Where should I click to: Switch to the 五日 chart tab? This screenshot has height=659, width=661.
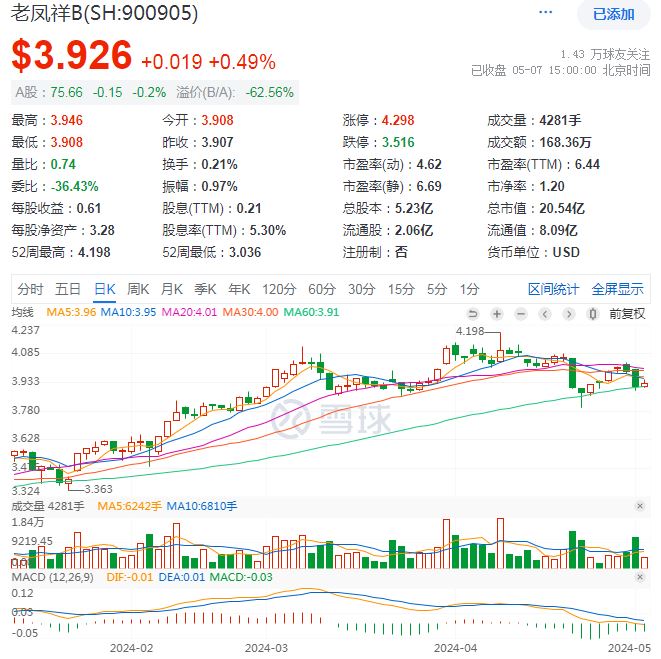(x=68, y=289)
